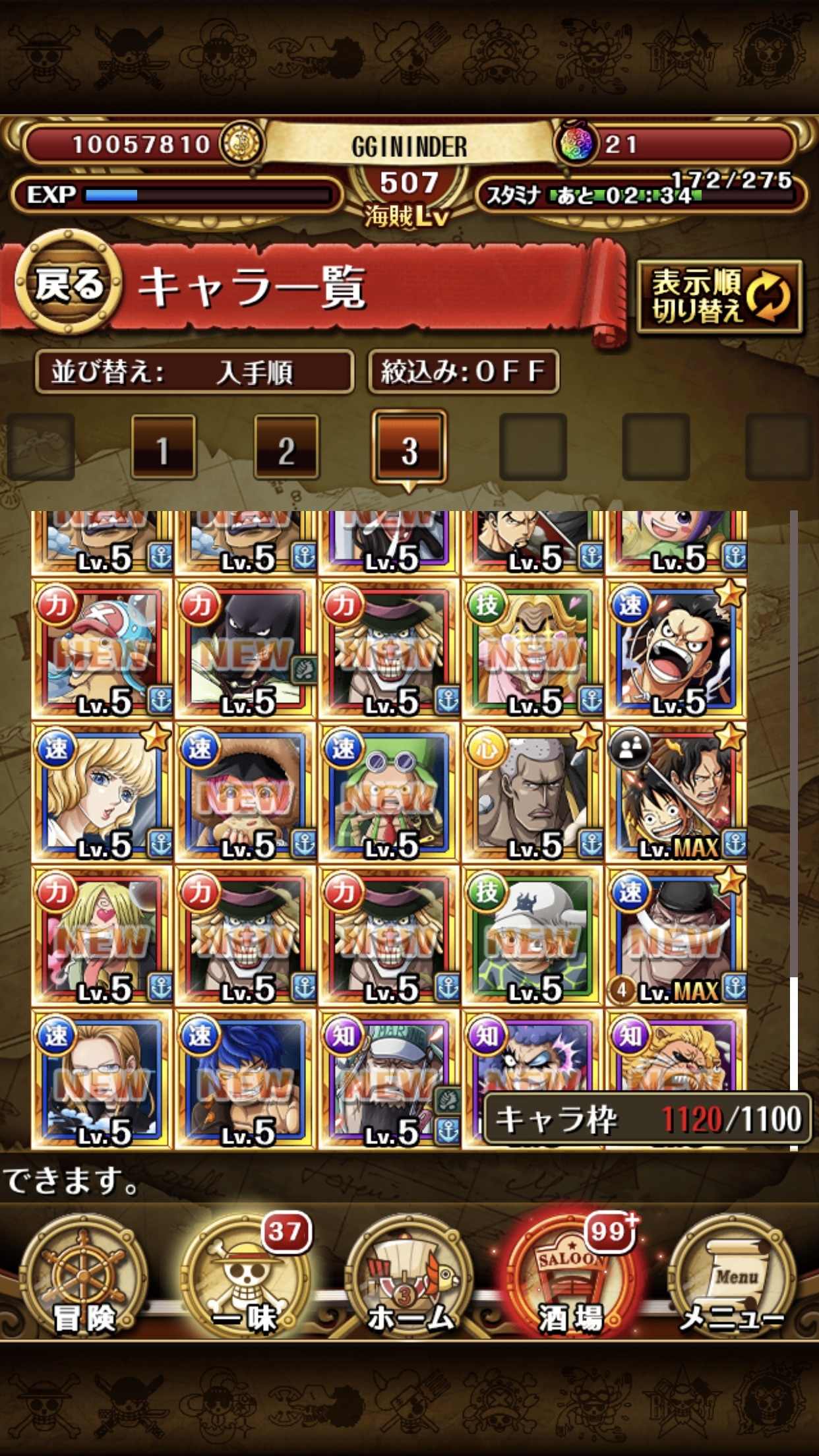Go to character page 1
Screen dimensions: 819x1456
click(164, 448)
